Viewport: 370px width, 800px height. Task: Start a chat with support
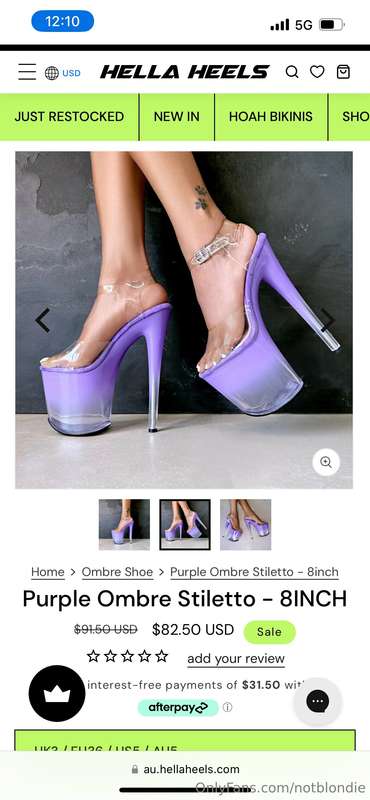tap(317, 702)
